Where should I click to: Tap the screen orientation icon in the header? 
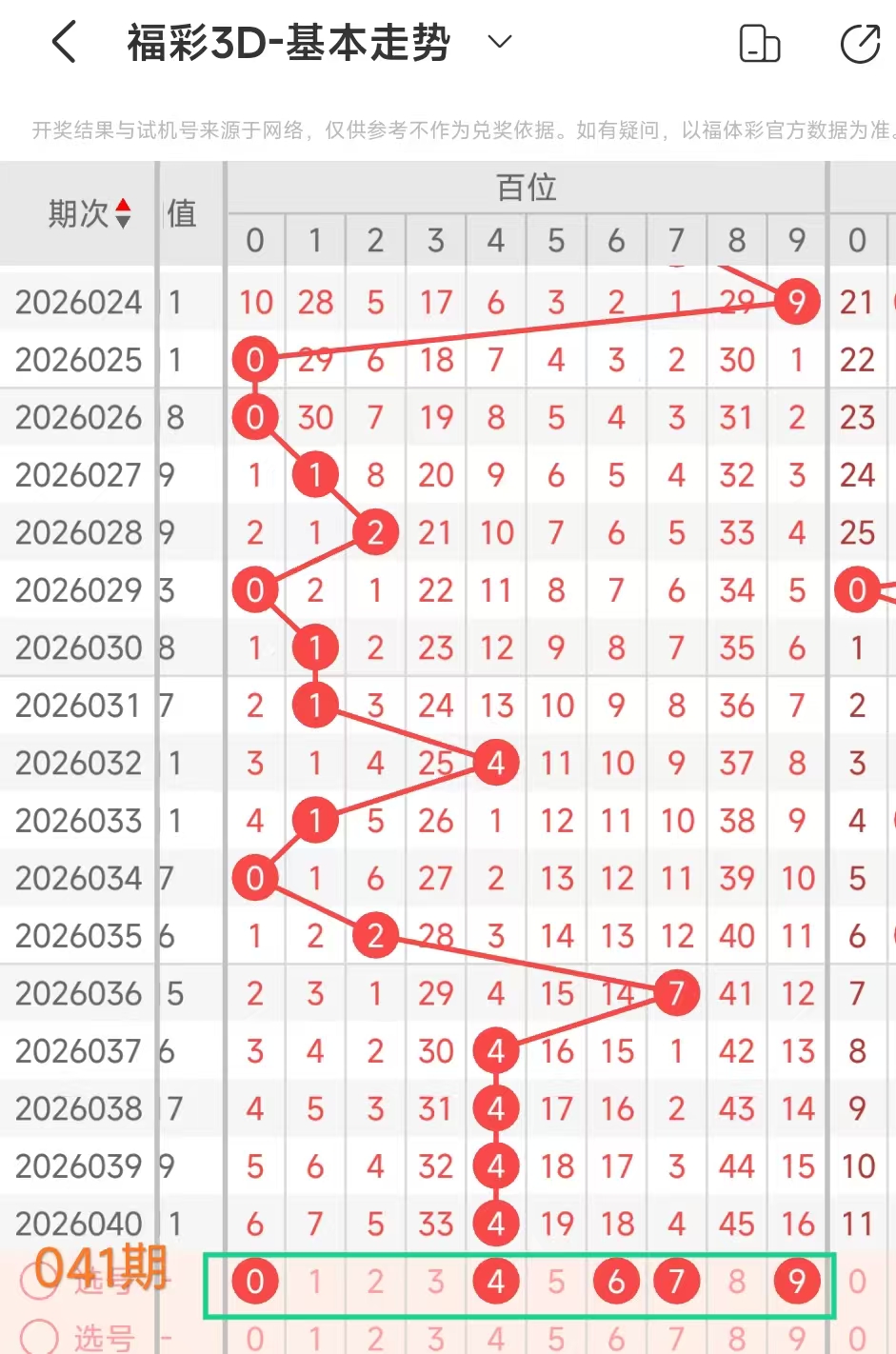pos(759,44)
